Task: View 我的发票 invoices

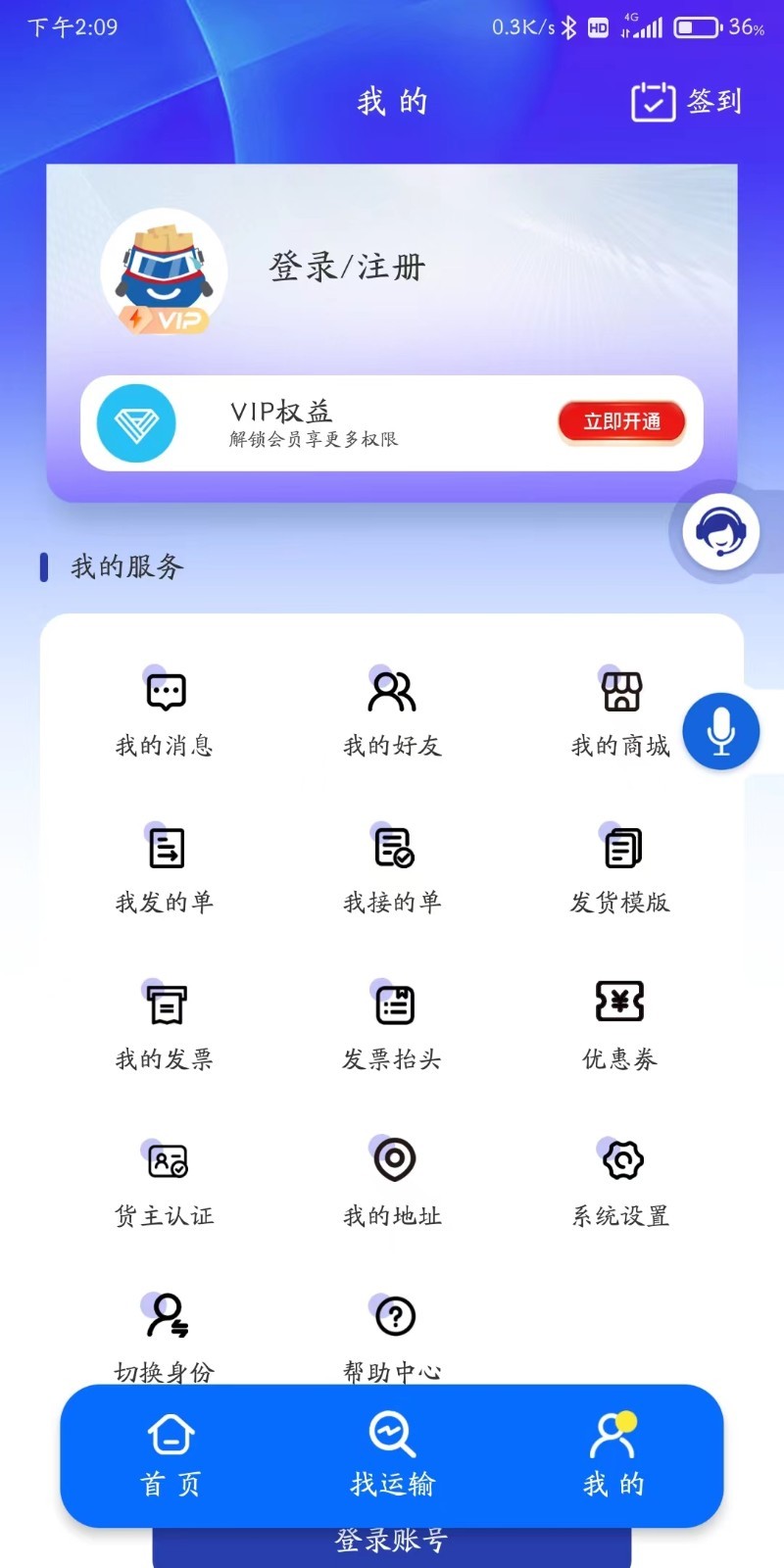Action: (164, 1024)
